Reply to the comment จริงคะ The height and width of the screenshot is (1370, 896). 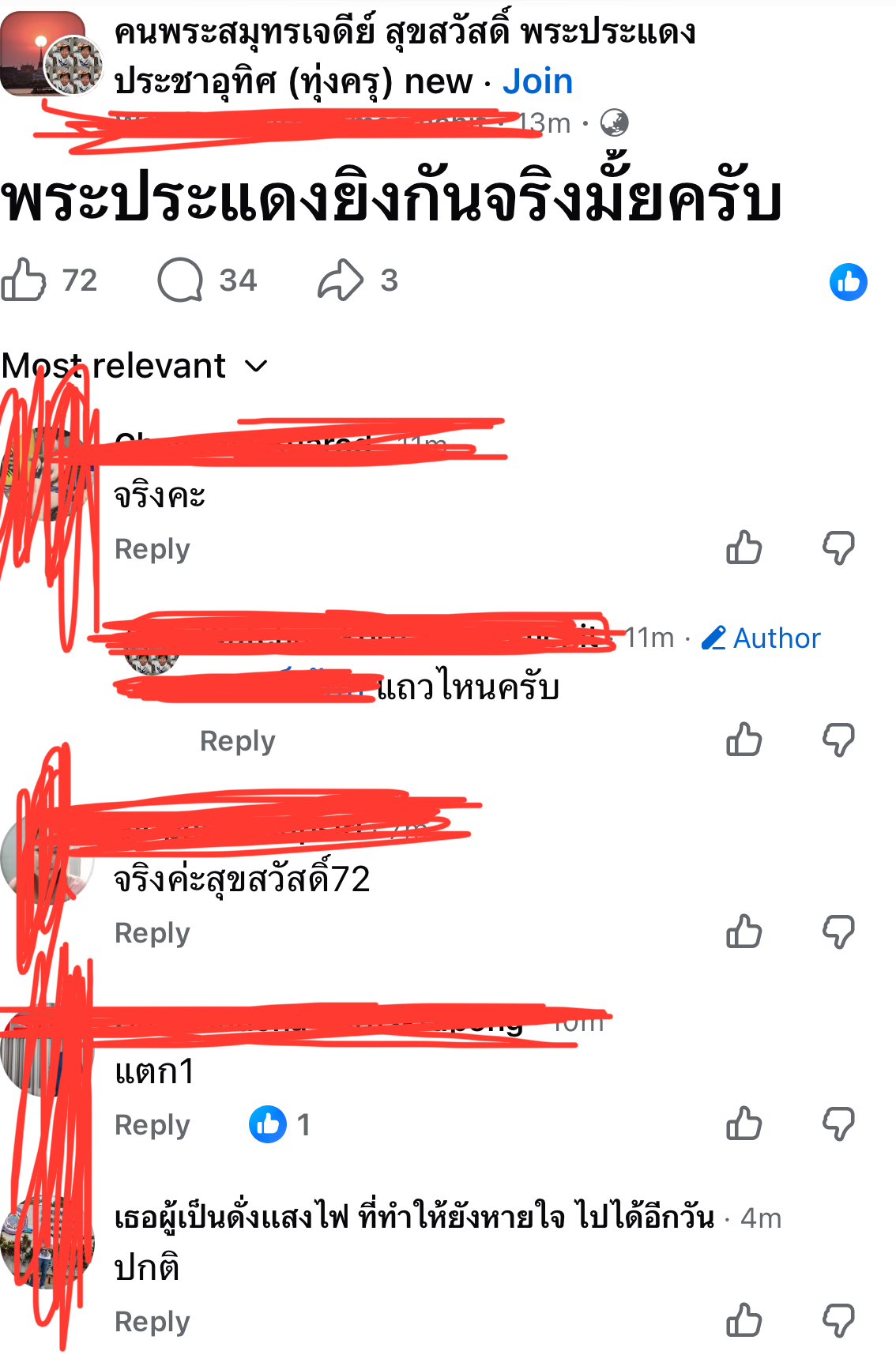pos(152,549)
